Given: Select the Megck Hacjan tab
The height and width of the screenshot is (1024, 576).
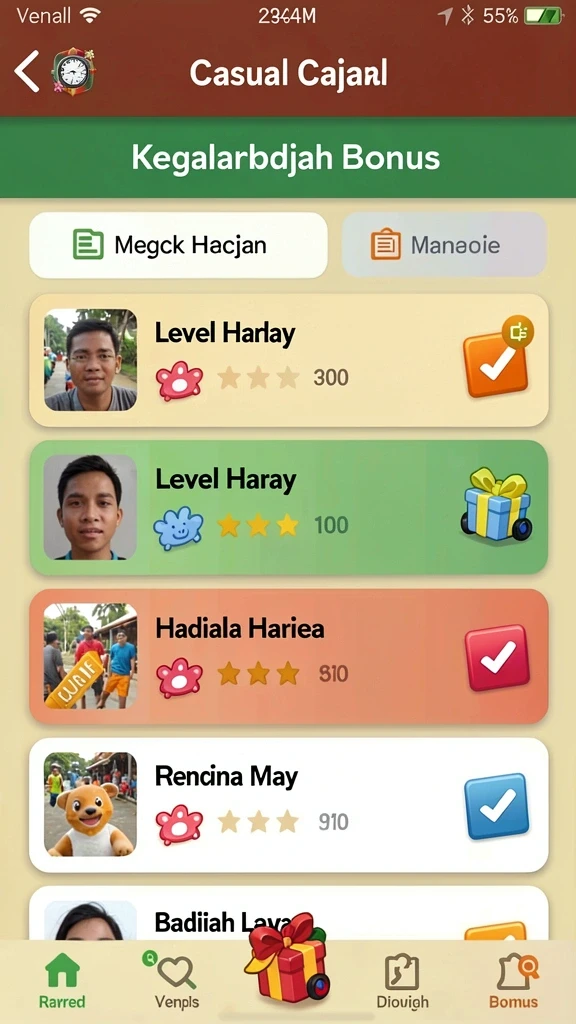Looking at the screenshot, I should pos(178,246).
